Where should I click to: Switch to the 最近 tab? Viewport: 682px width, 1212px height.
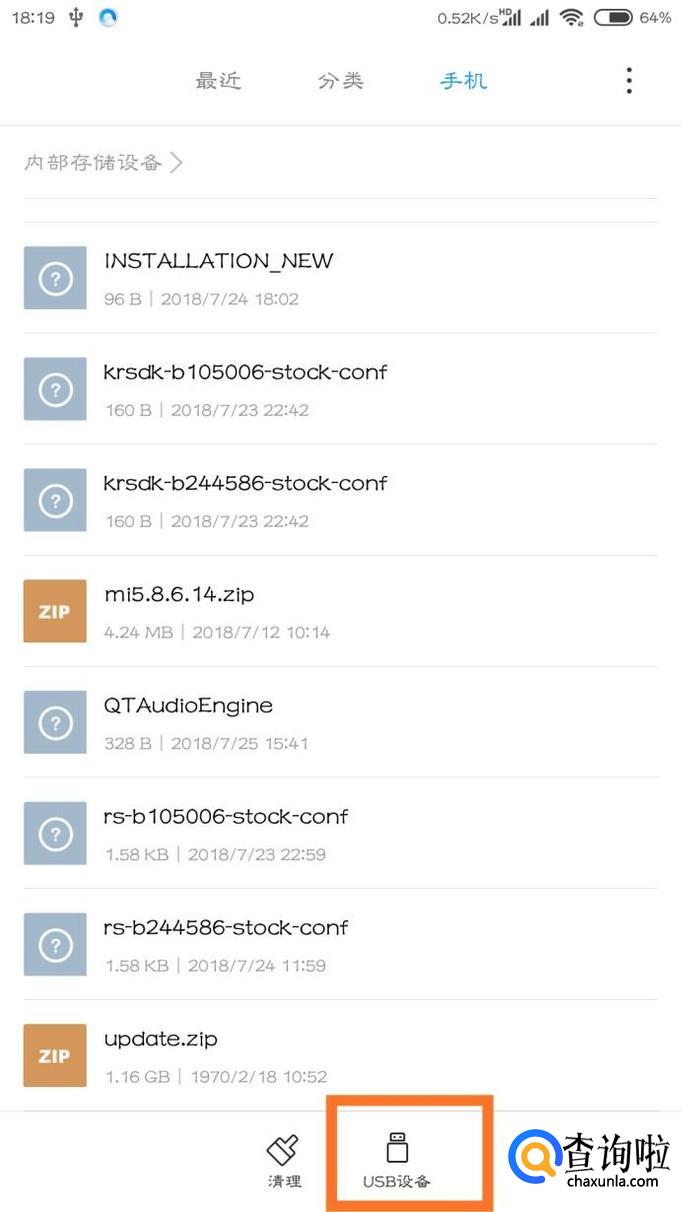[218, 81]
